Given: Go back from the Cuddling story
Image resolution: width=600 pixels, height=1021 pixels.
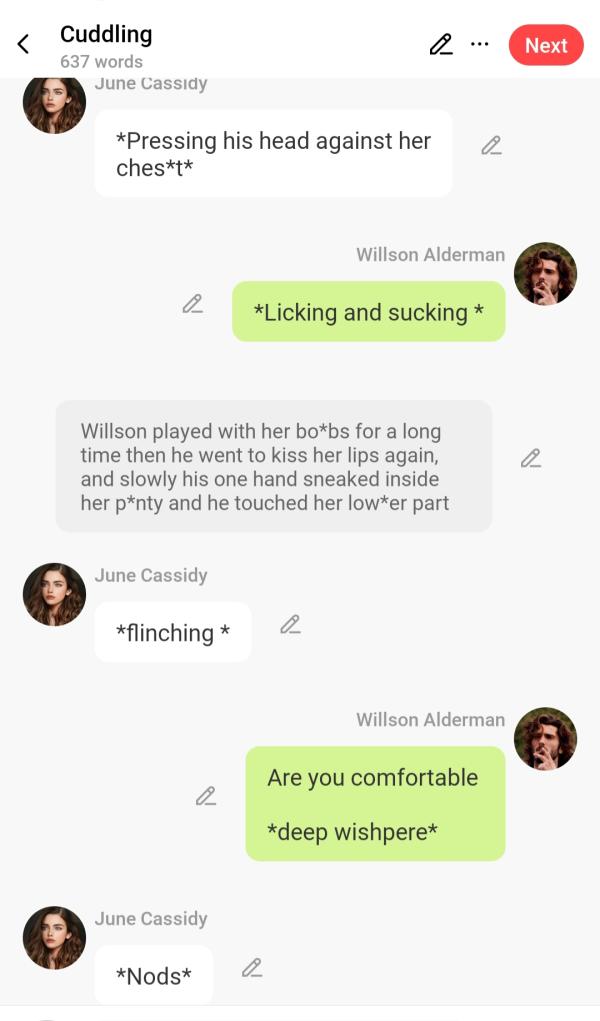Looking at the screenshot, I should [x=24, y=45].
